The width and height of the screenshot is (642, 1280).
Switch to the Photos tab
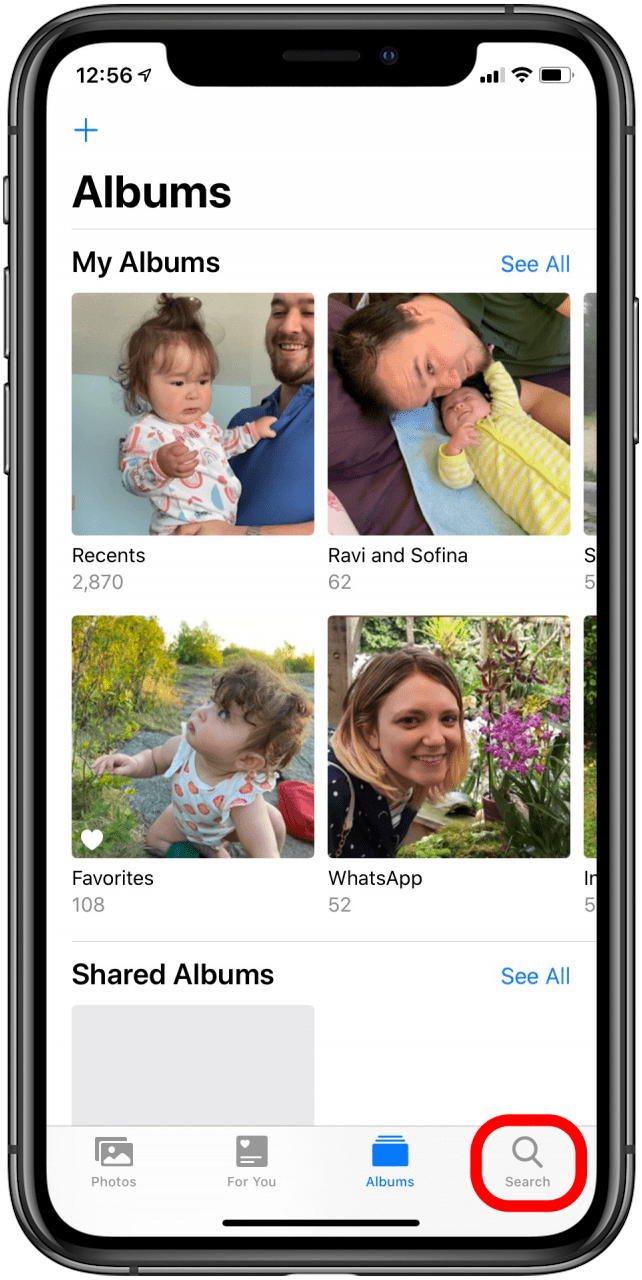[114, 1162]
